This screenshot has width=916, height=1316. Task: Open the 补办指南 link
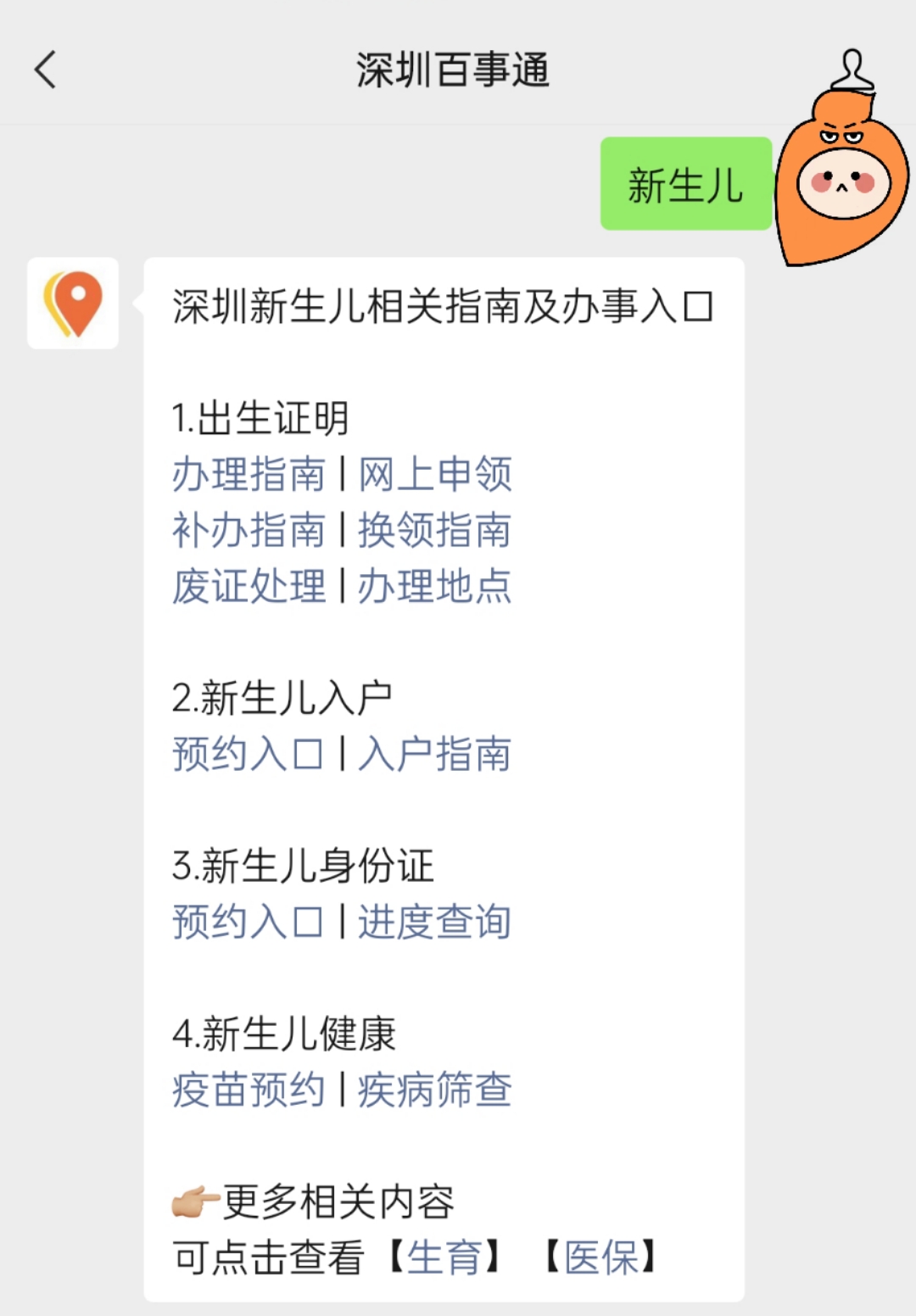click(248, 530)
